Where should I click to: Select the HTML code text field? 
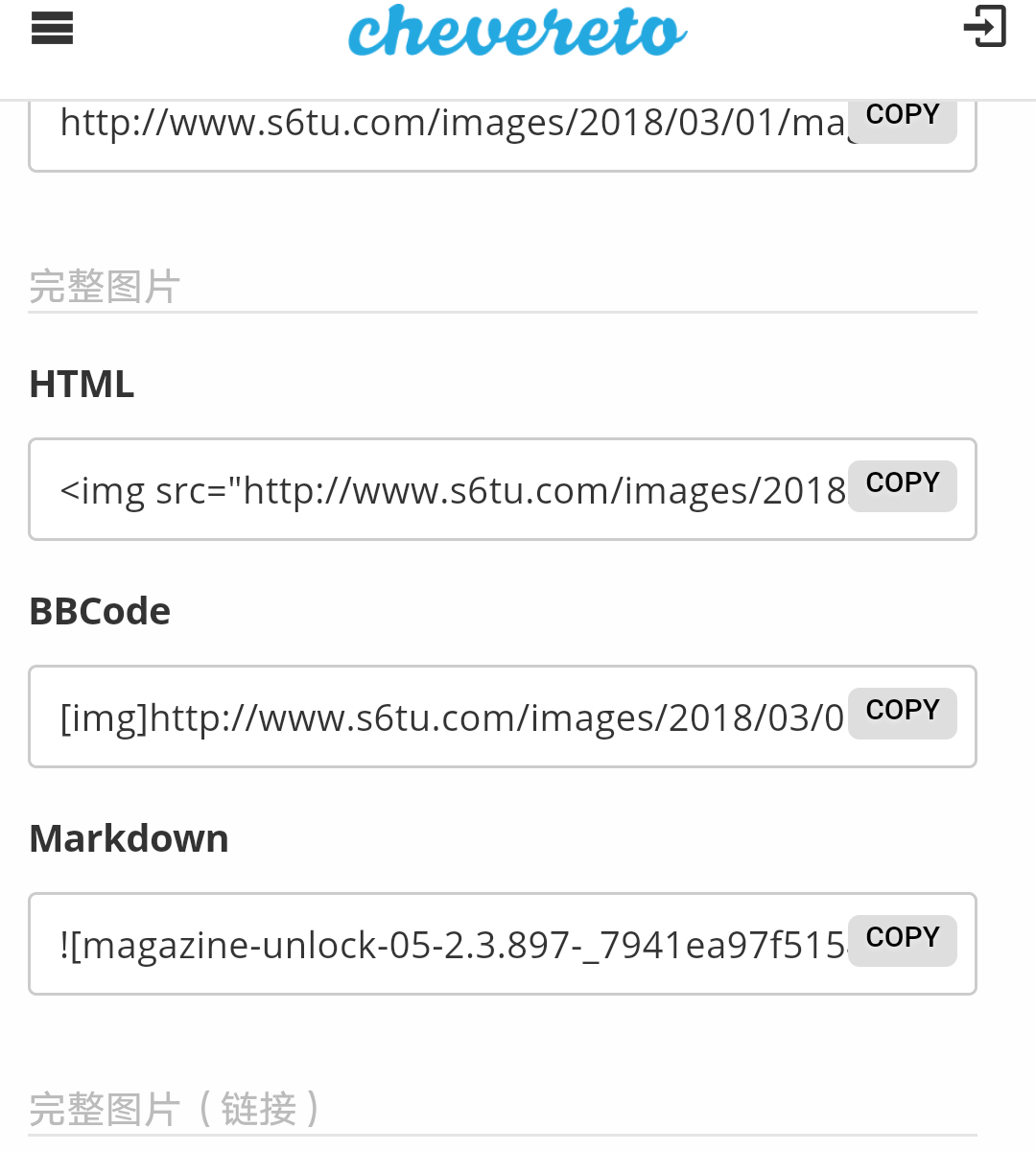(441, 490)
